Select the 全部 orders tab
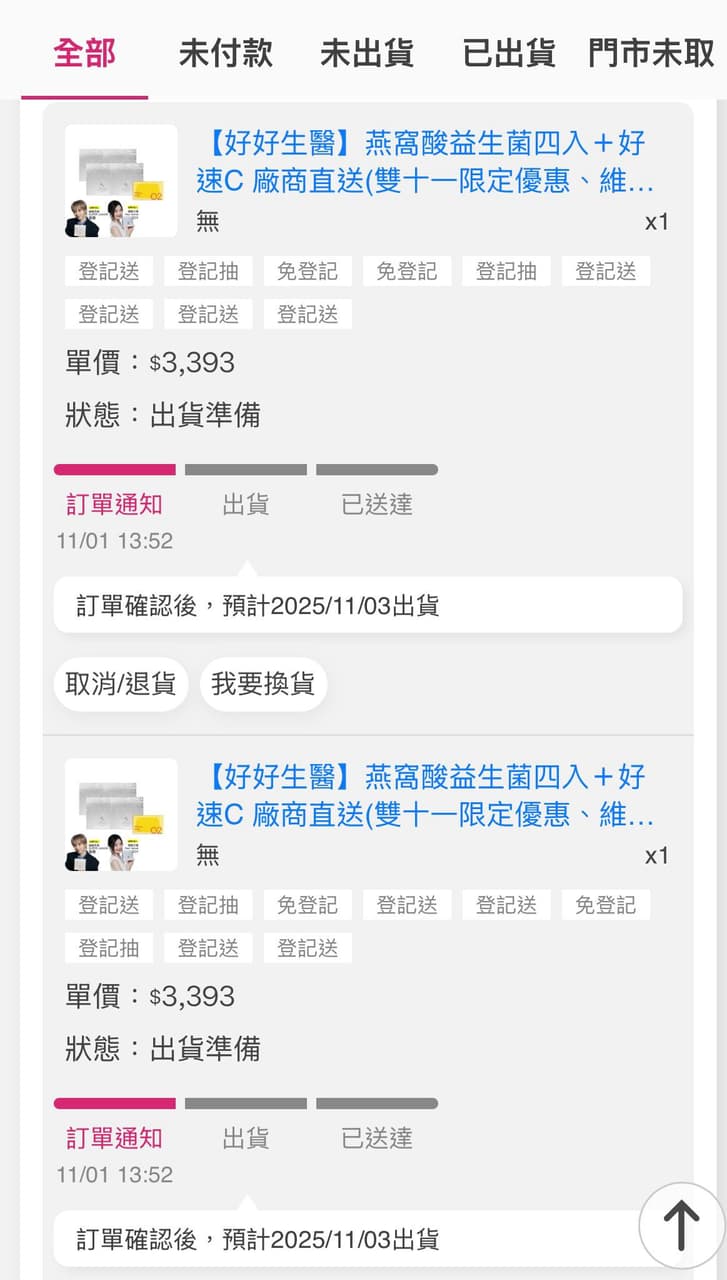 [x=84, y=53]
